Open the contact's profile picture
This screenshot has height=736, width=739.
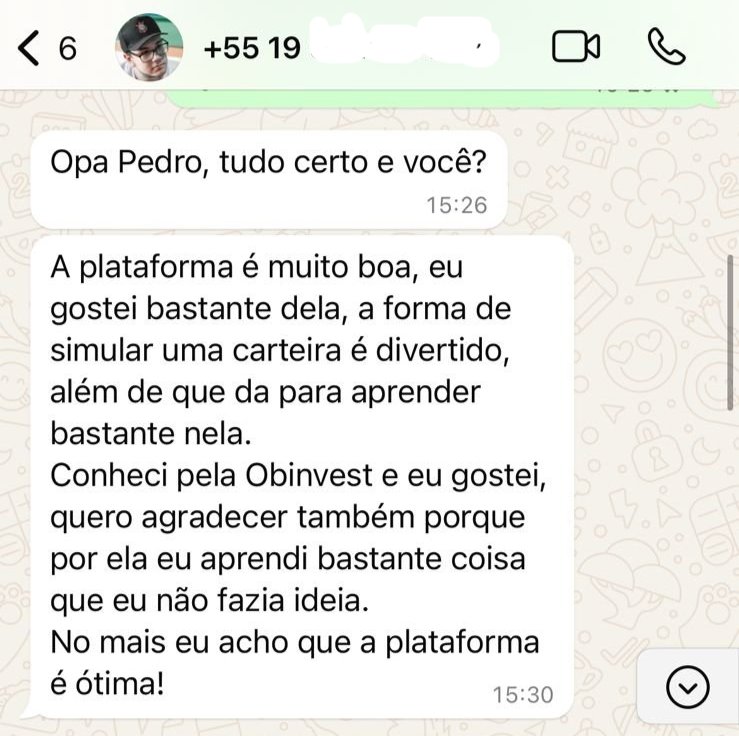pyautogui.click(x=149, y=47)
